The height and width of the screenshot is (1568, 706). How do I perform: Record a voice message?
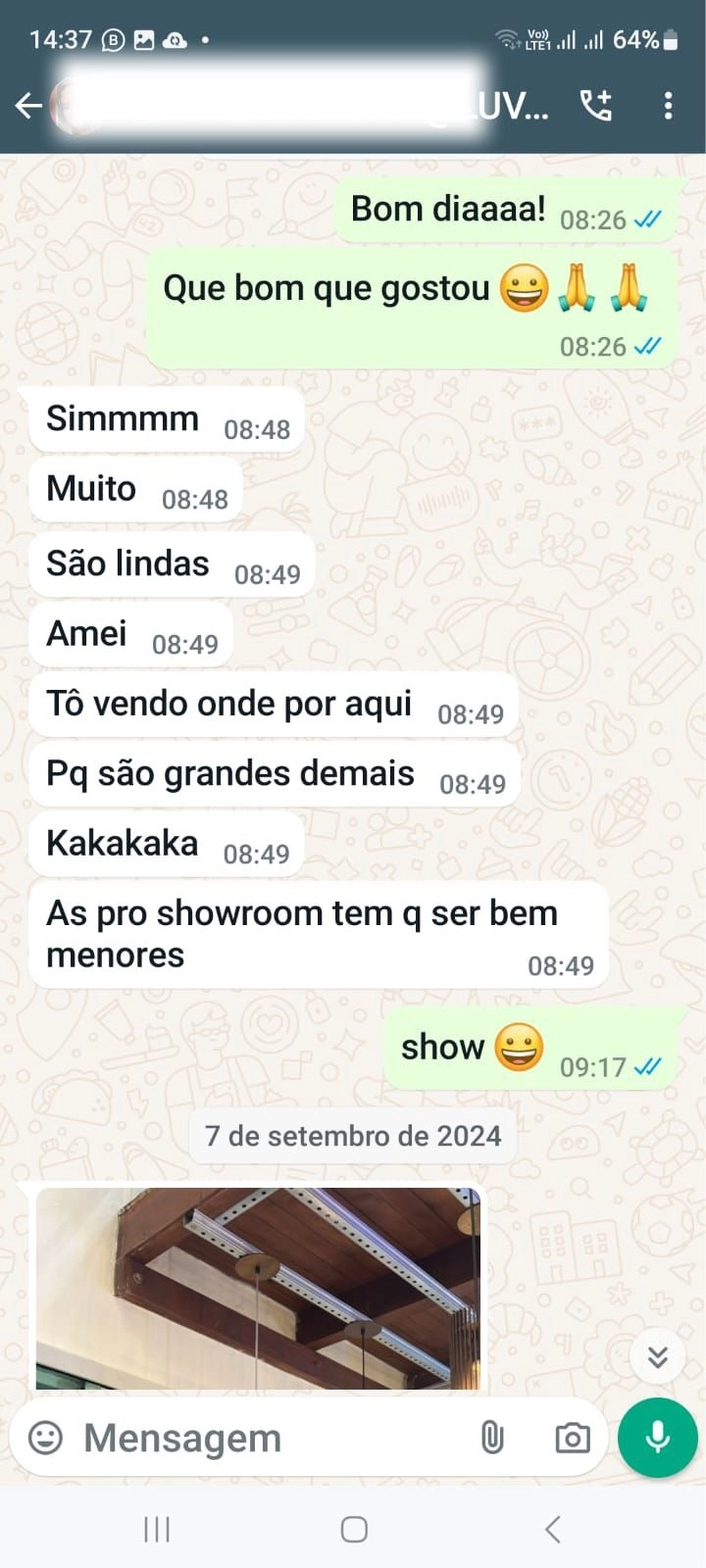click(x=658, y=1437)
